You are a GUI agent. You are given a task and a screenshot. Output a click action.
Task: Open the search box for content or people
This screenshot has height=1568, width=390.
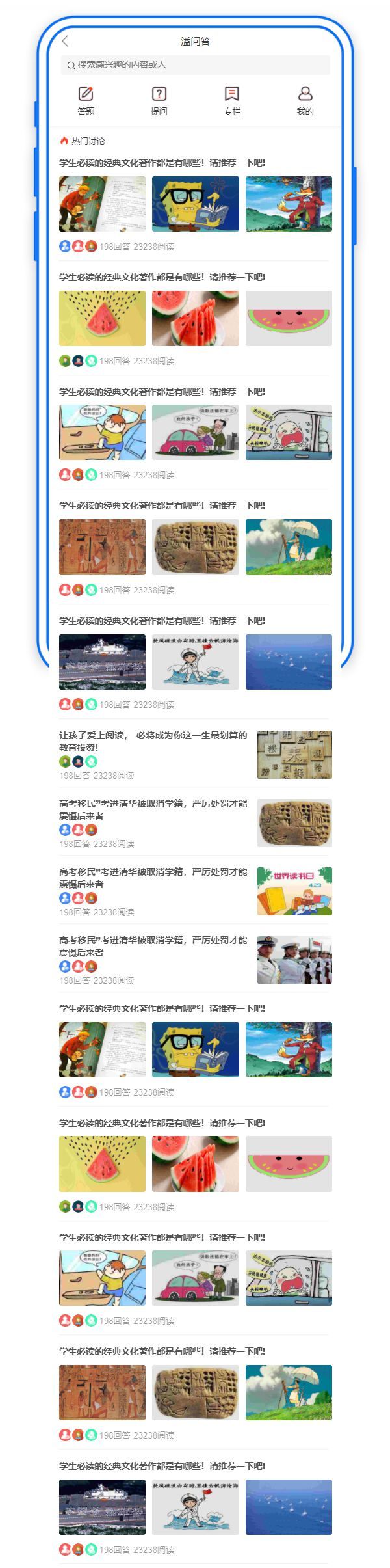pos(195,64)
